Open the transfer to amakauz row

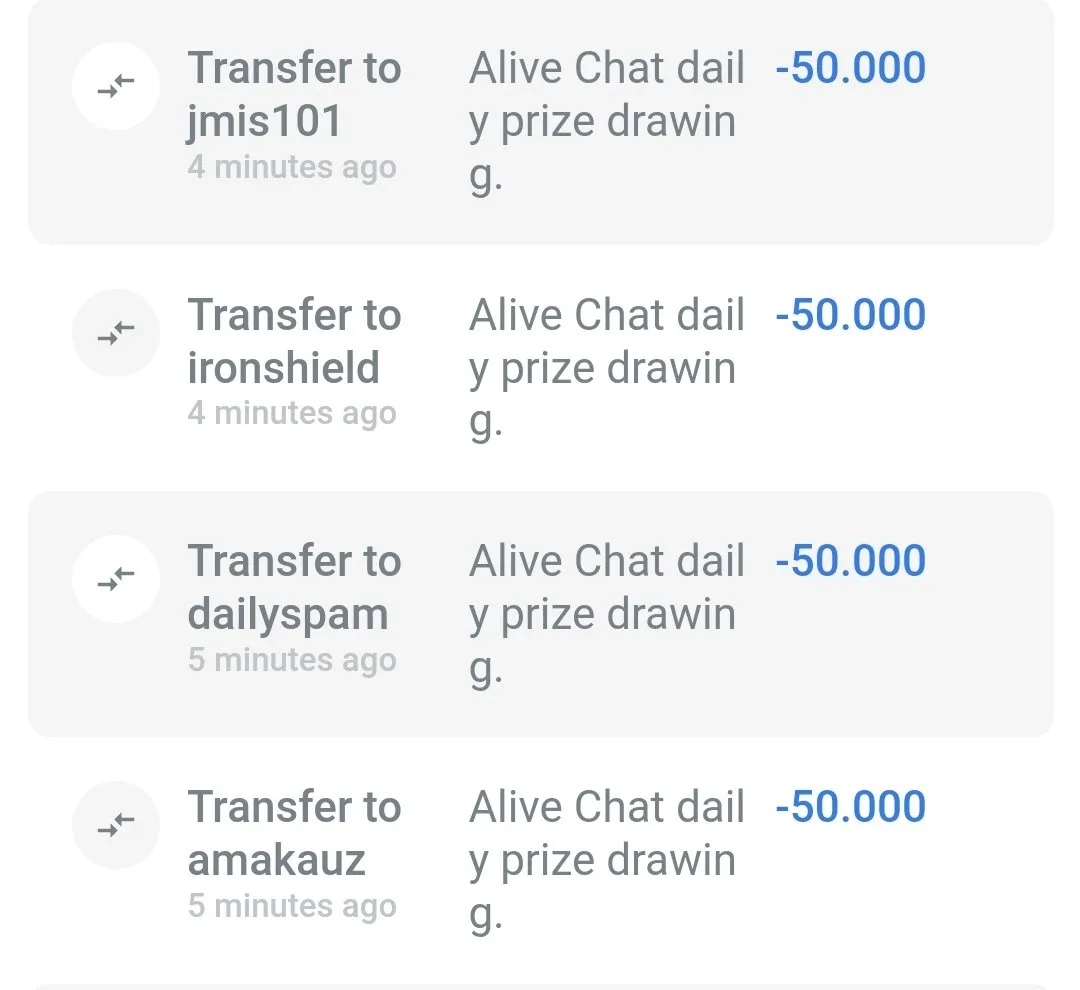(x=540, y=859)
